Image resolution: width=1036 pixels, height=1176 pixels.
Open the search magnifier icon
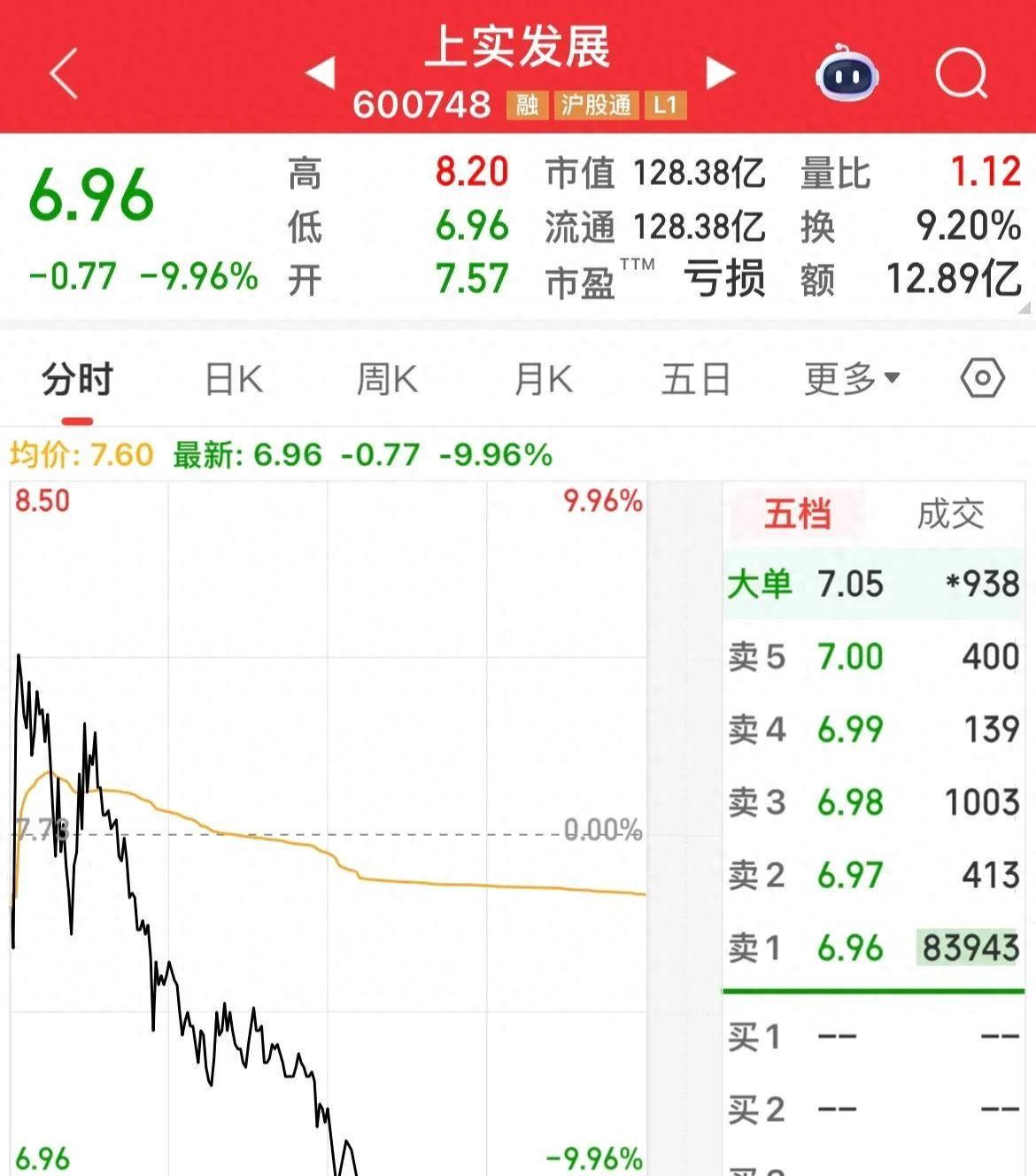[x=963, y=75]
